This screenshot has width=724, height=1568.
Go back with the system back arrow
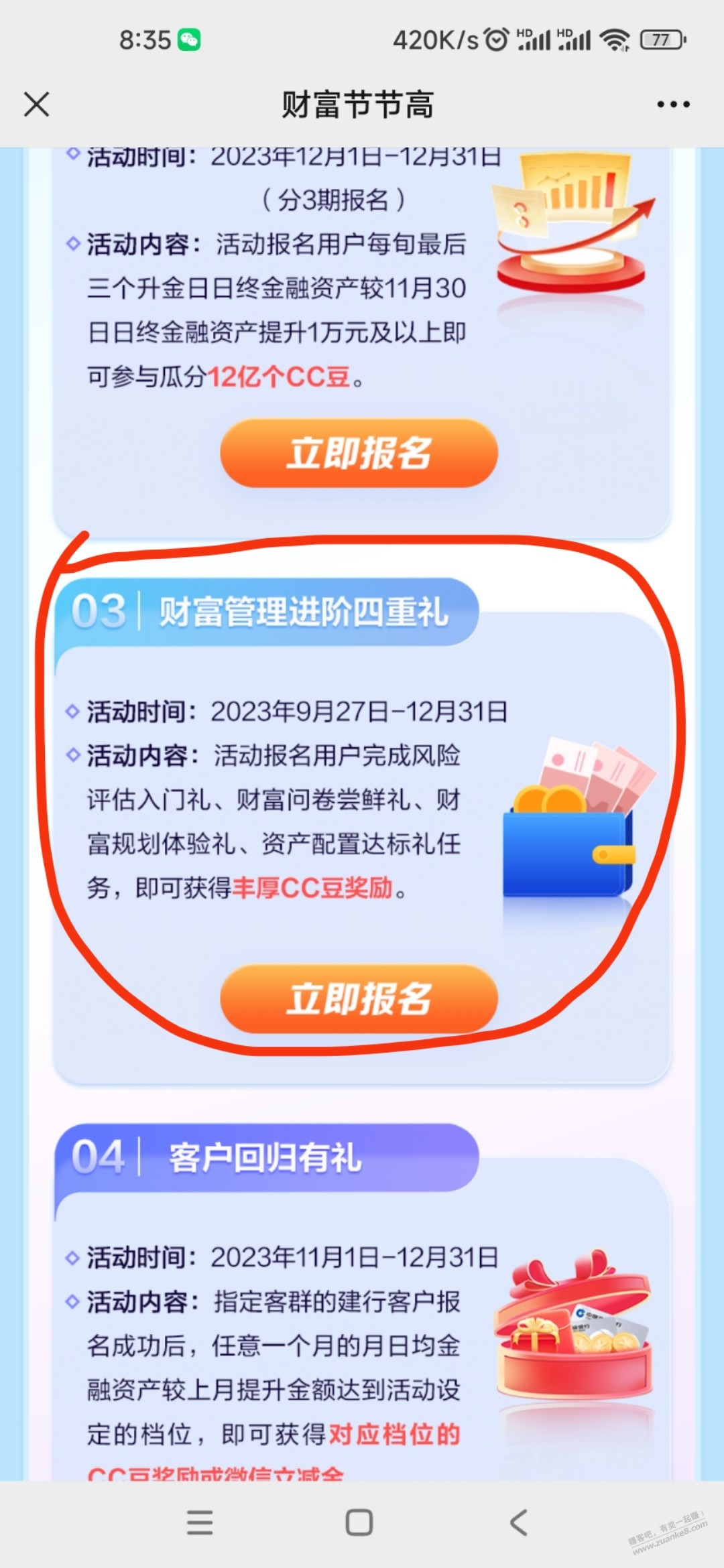[519, 1522]
